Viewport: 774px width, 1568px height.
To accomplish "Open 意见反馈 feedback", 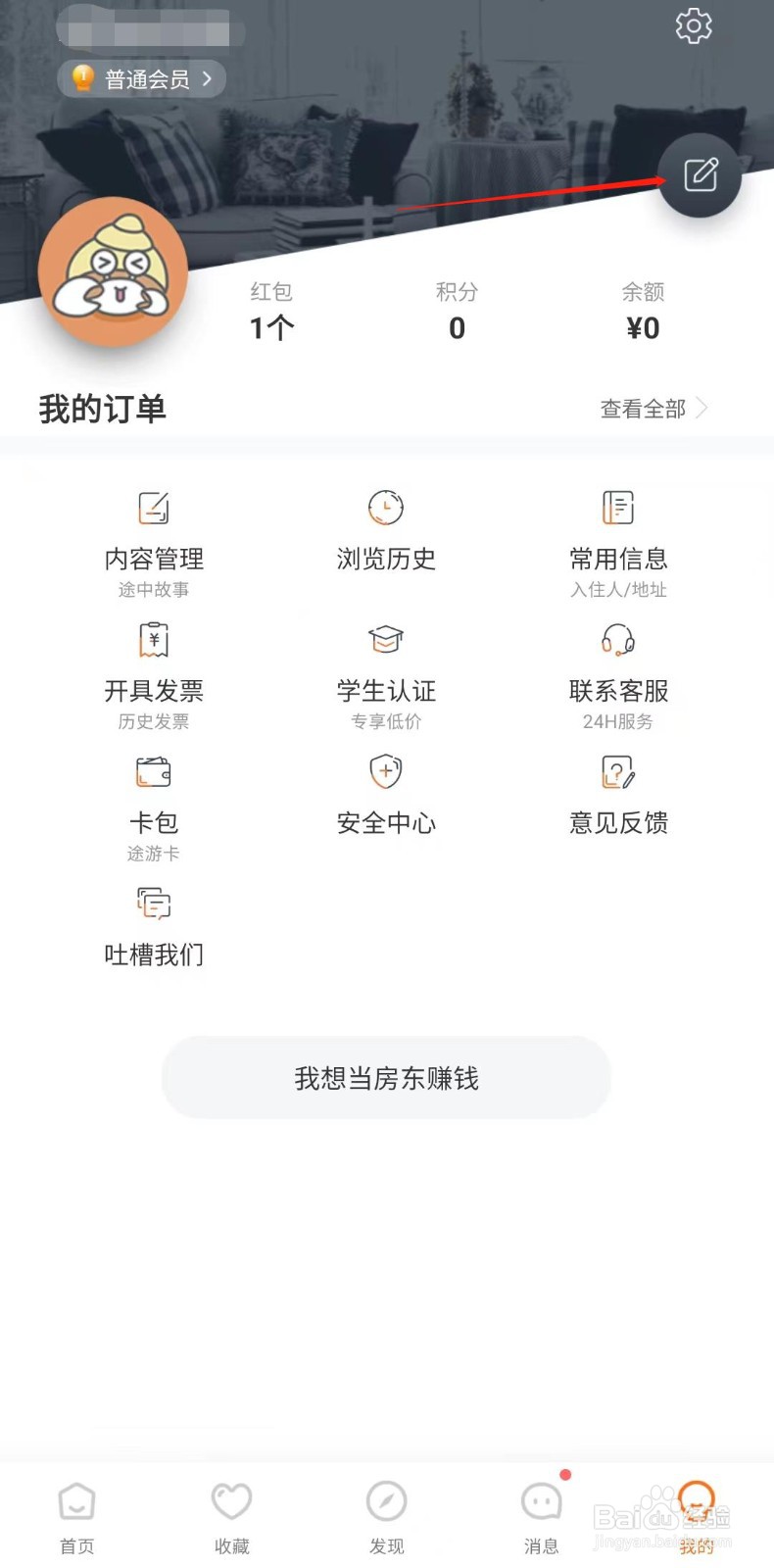I will coord(618,796).
